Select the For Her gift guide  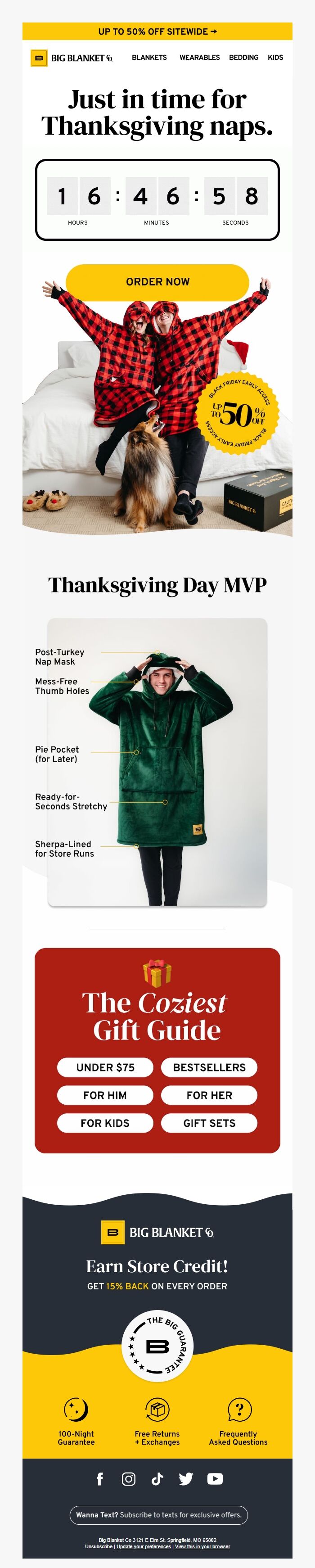pyautogui.click(x=209, y=1095)
